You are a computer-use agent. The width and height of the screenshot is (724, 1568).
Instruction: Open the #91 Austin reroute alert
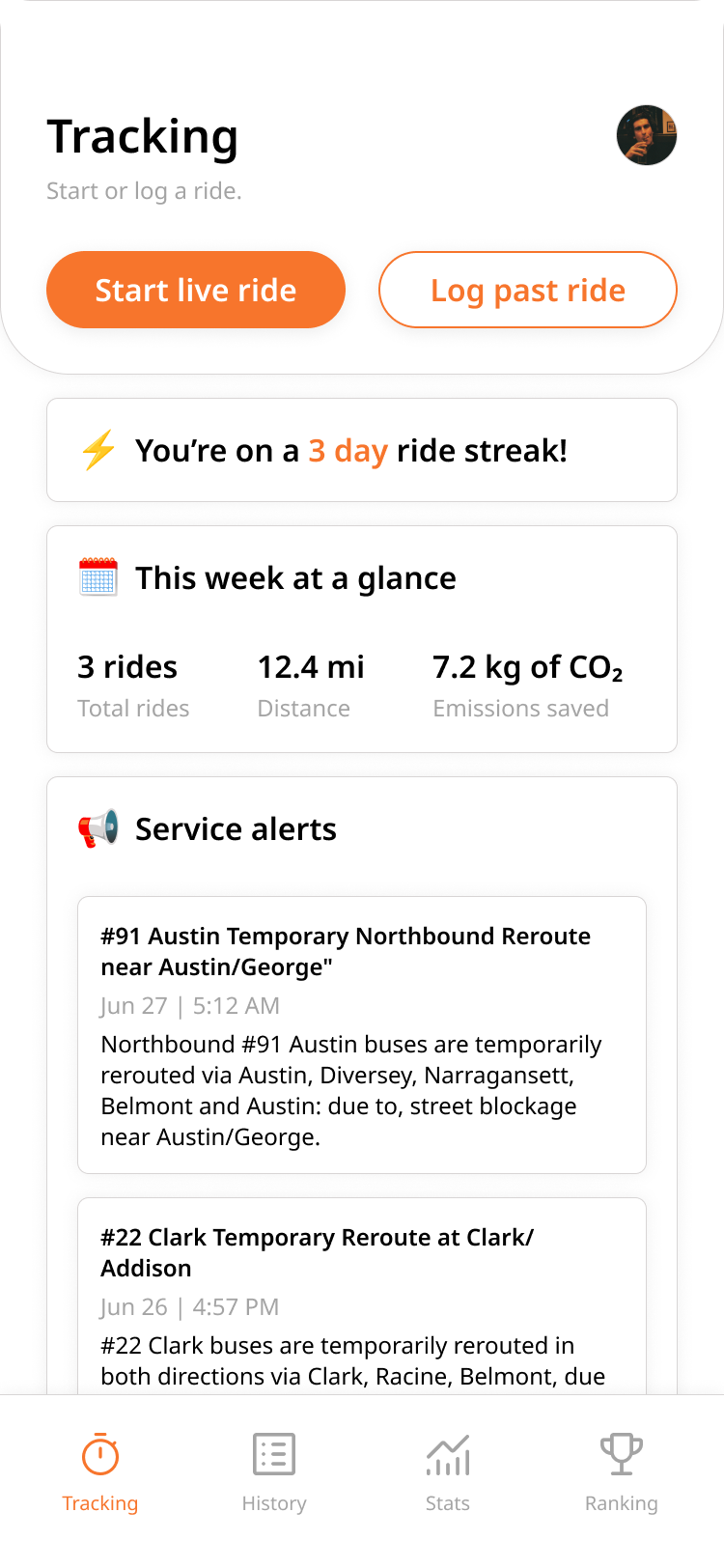point(362,1035)
